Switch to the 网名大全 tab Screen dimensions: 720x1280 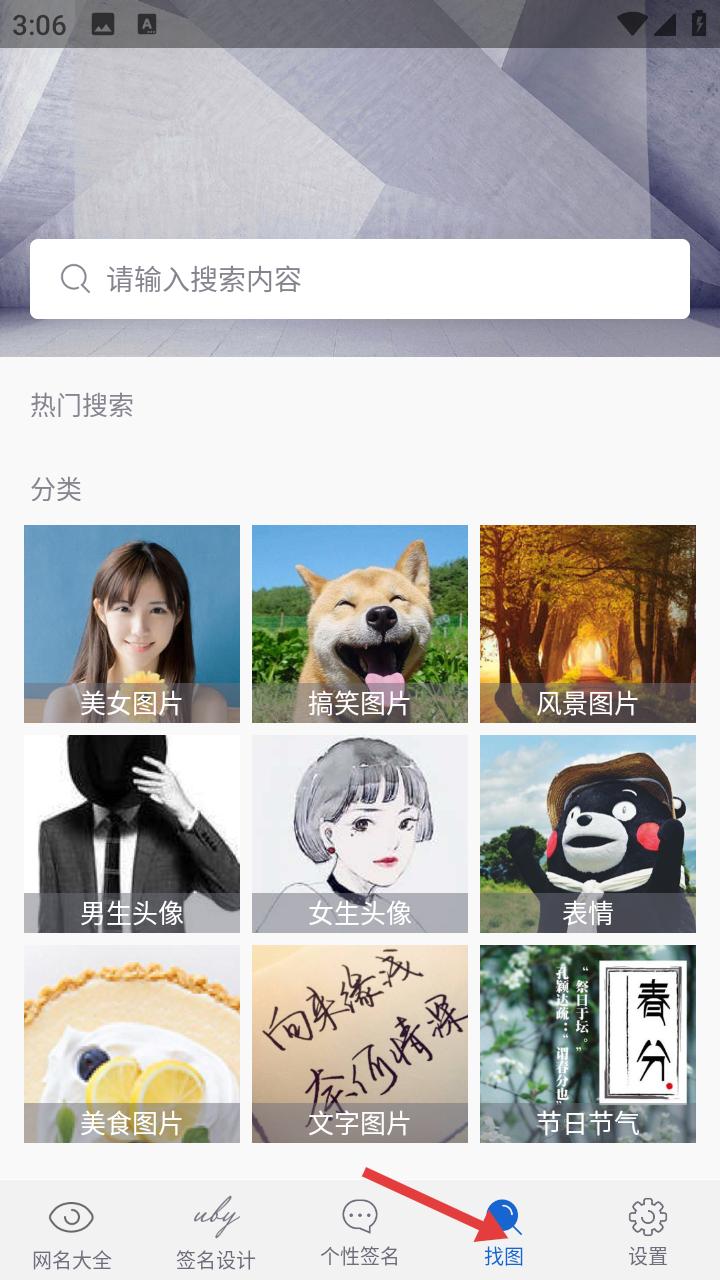click(x=72, y=1232)
